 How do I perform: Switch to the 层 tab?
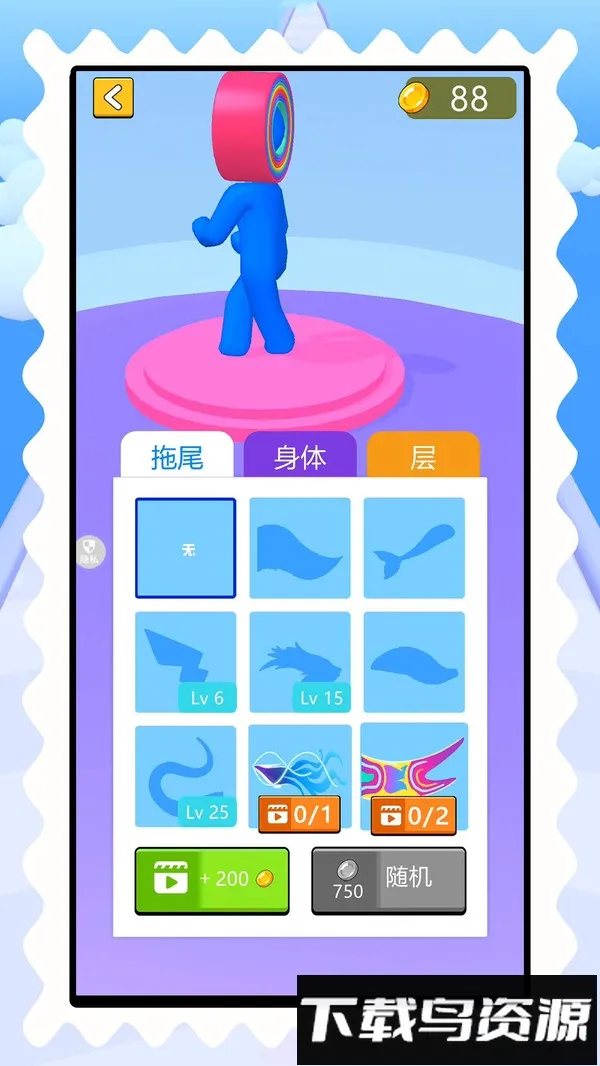[x=423, y=457]
